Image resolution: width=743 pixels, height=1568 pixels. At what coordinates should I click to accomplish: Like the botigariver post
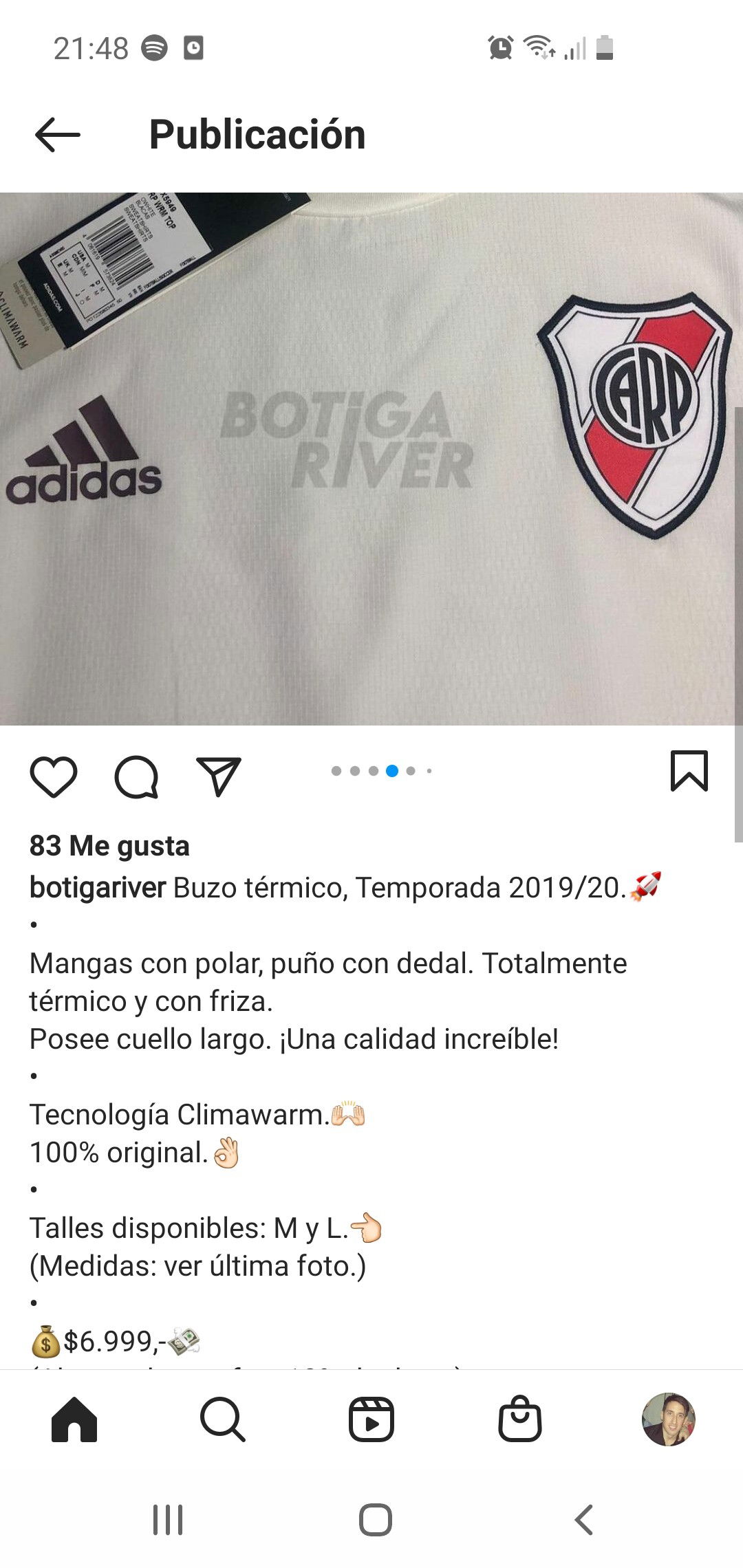[x=54, y=776]
